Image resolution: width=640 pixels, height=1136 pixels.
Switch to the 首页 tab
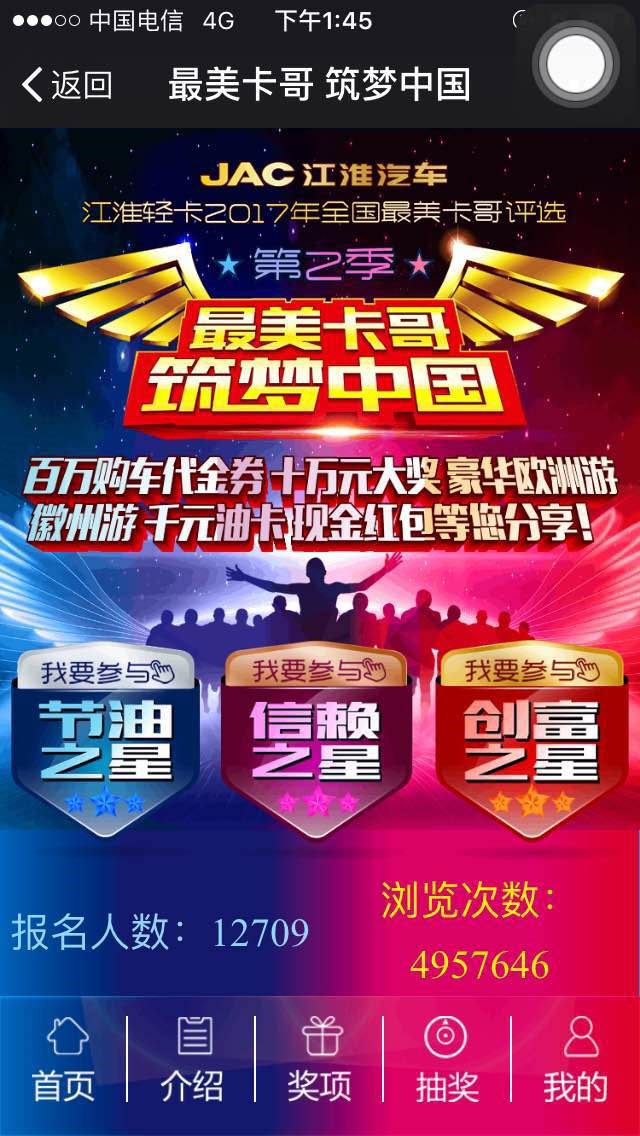click(64, 1060)
